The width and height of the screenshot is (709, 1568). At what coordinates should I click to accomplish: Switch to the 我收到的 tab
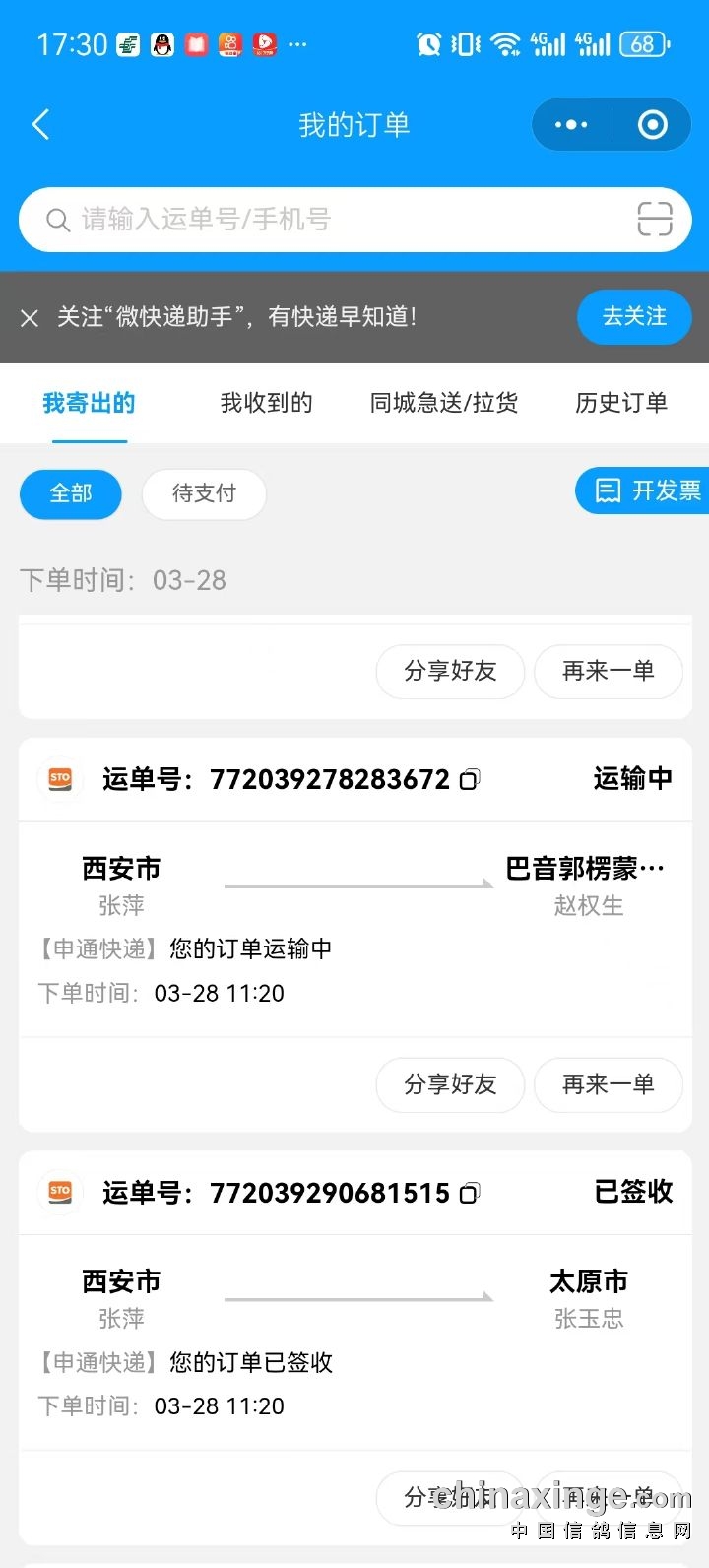[x=266, y=403]
